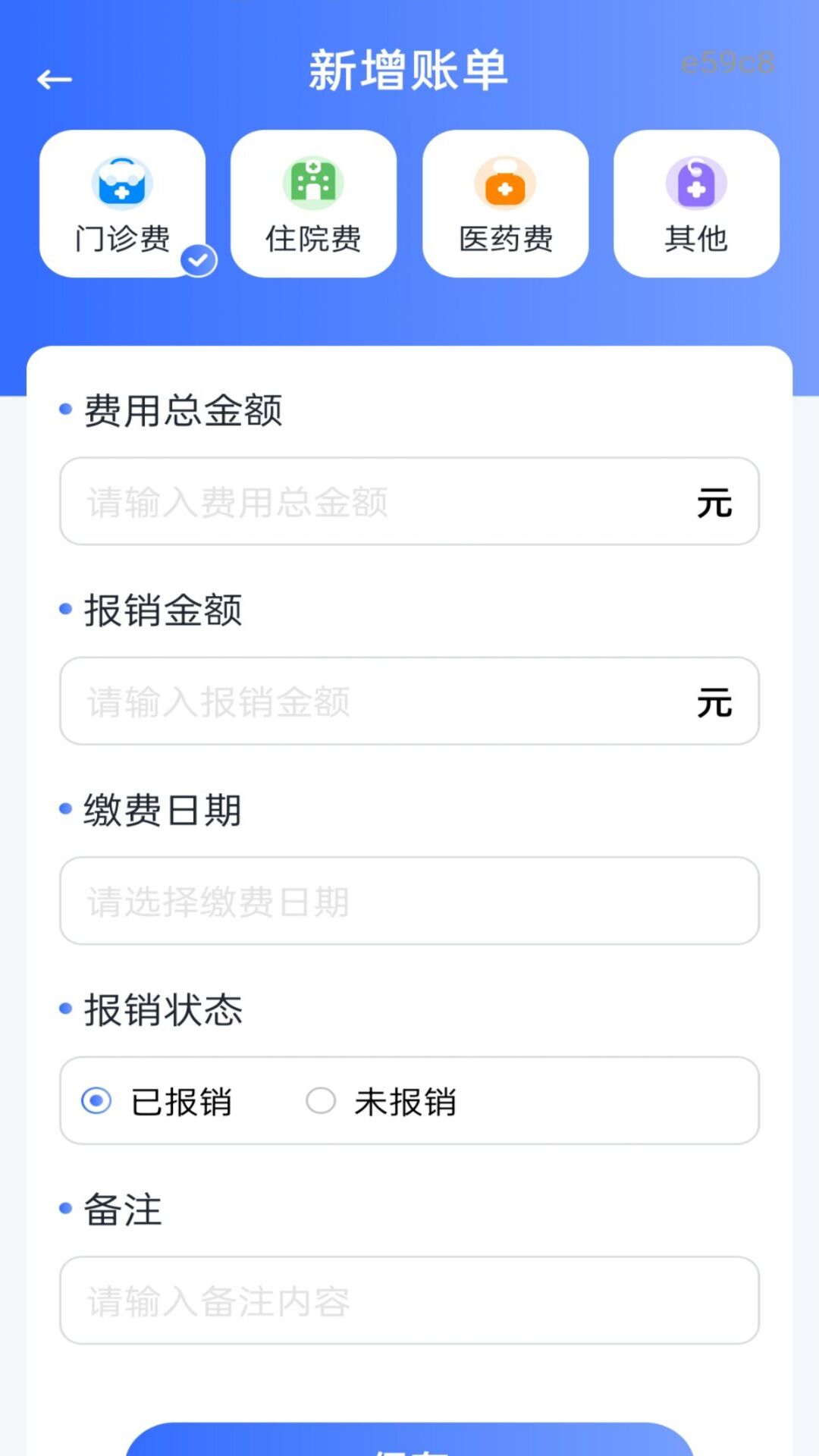Click the blue first-aid box icon
Image resolution: width=819 pixels, height=1456 pixels.
pos(122,182)
